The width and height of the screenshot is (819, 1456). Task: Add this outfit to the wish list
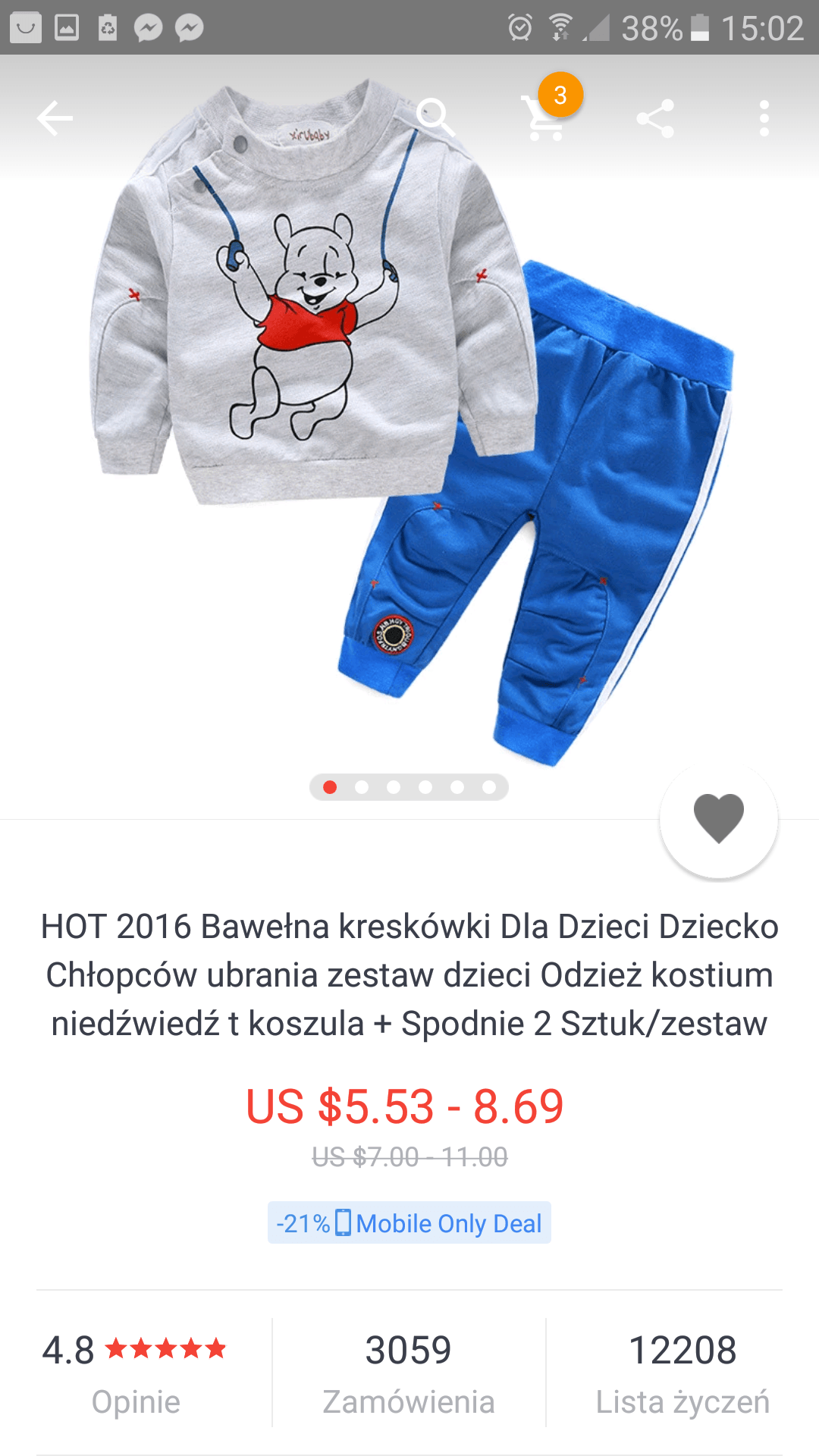pos(718,819)
